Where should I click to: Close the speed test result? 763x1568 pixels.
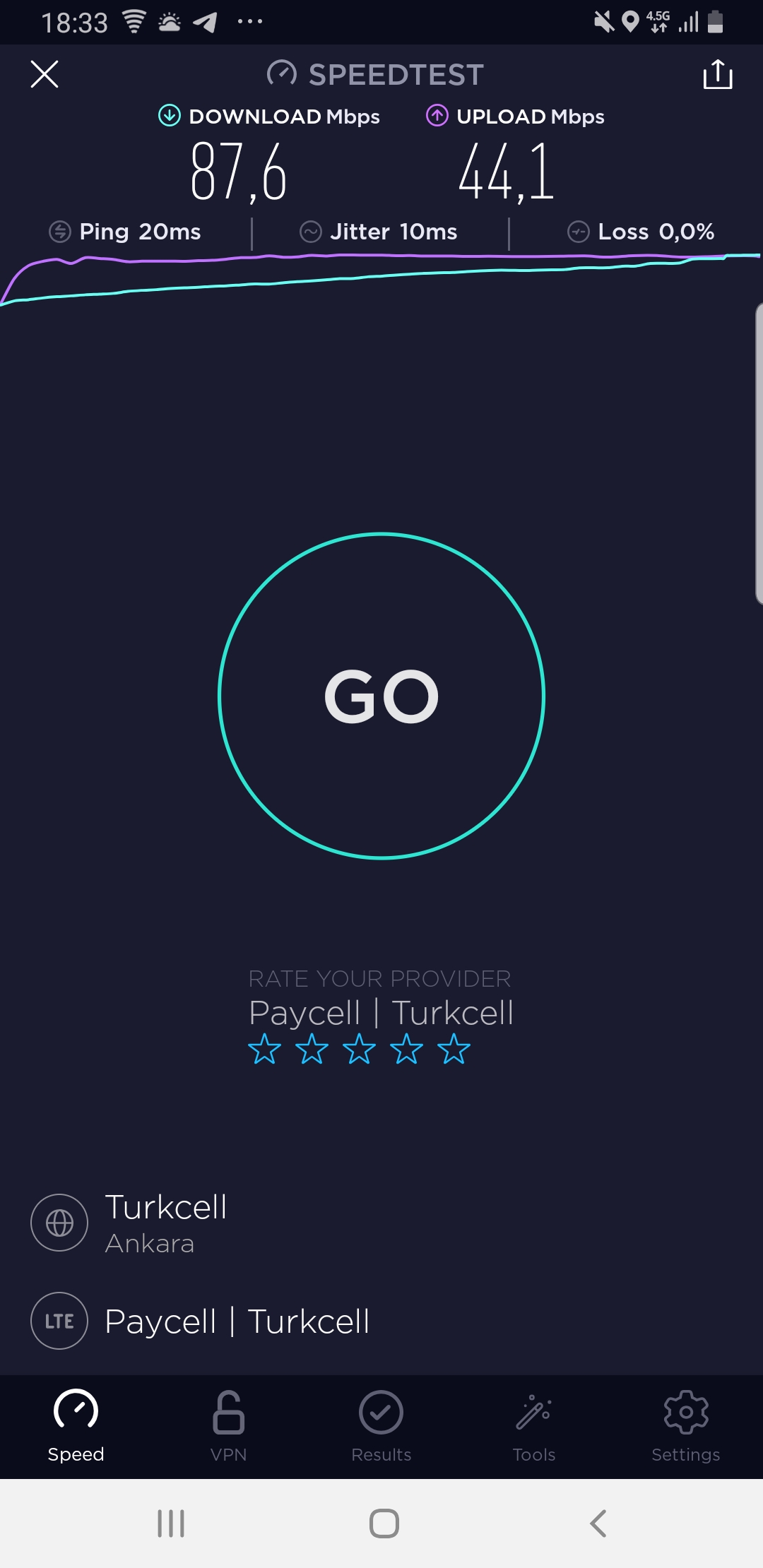coord(45,74)
